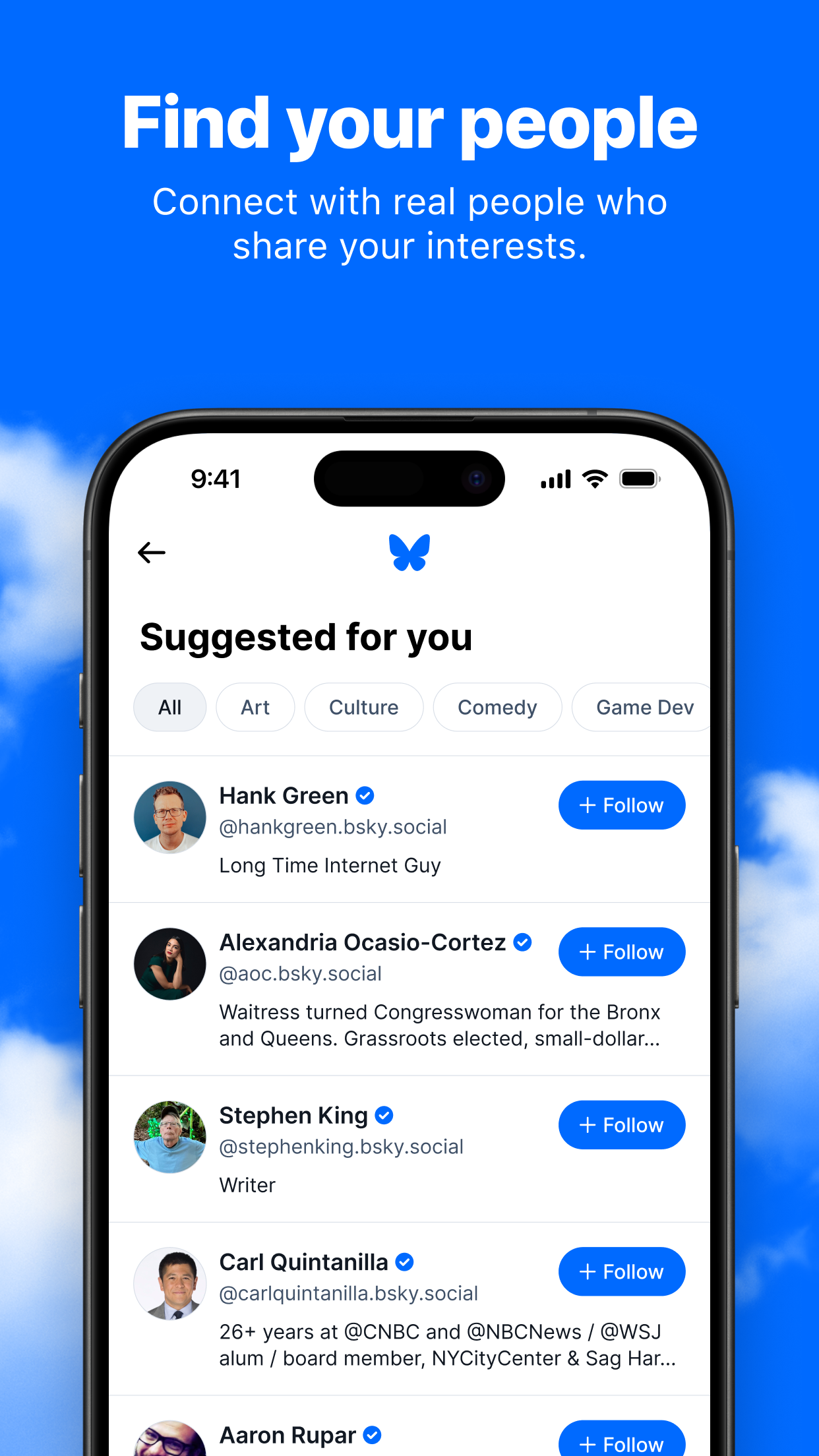Toggle the Culture category filter
The image size is (819, 1456).
point(363,707)
